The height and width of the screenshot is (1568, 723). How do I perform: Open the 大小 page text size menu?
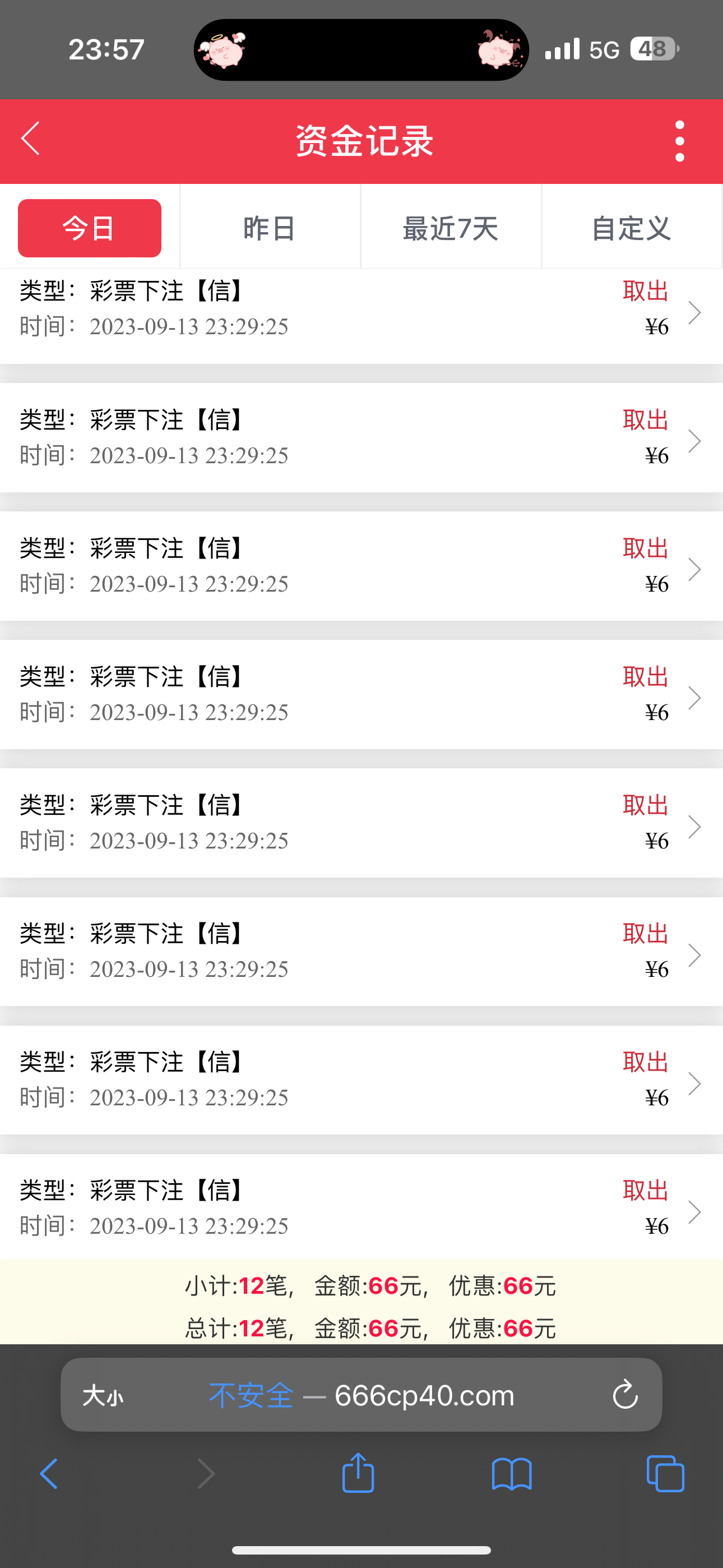point(103,1395)
